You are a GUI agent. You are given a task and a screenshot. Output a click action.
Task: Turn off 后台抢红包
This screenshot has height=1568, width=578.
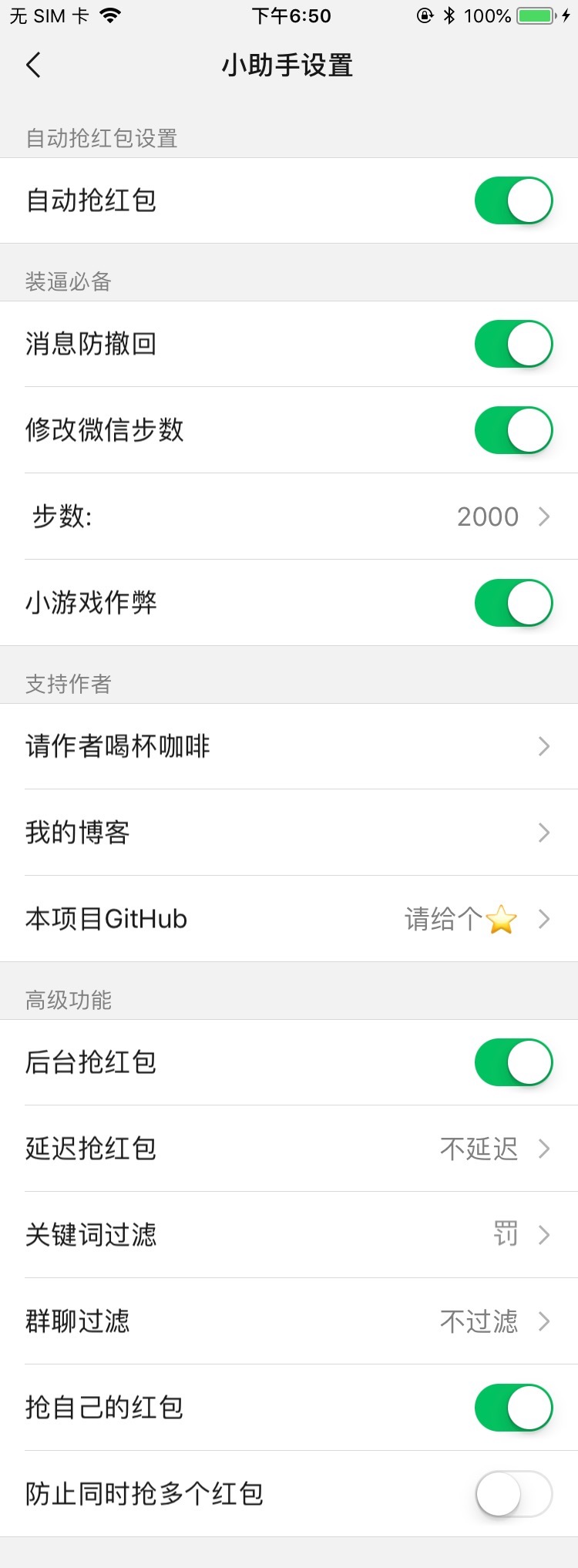[513, 1062]
